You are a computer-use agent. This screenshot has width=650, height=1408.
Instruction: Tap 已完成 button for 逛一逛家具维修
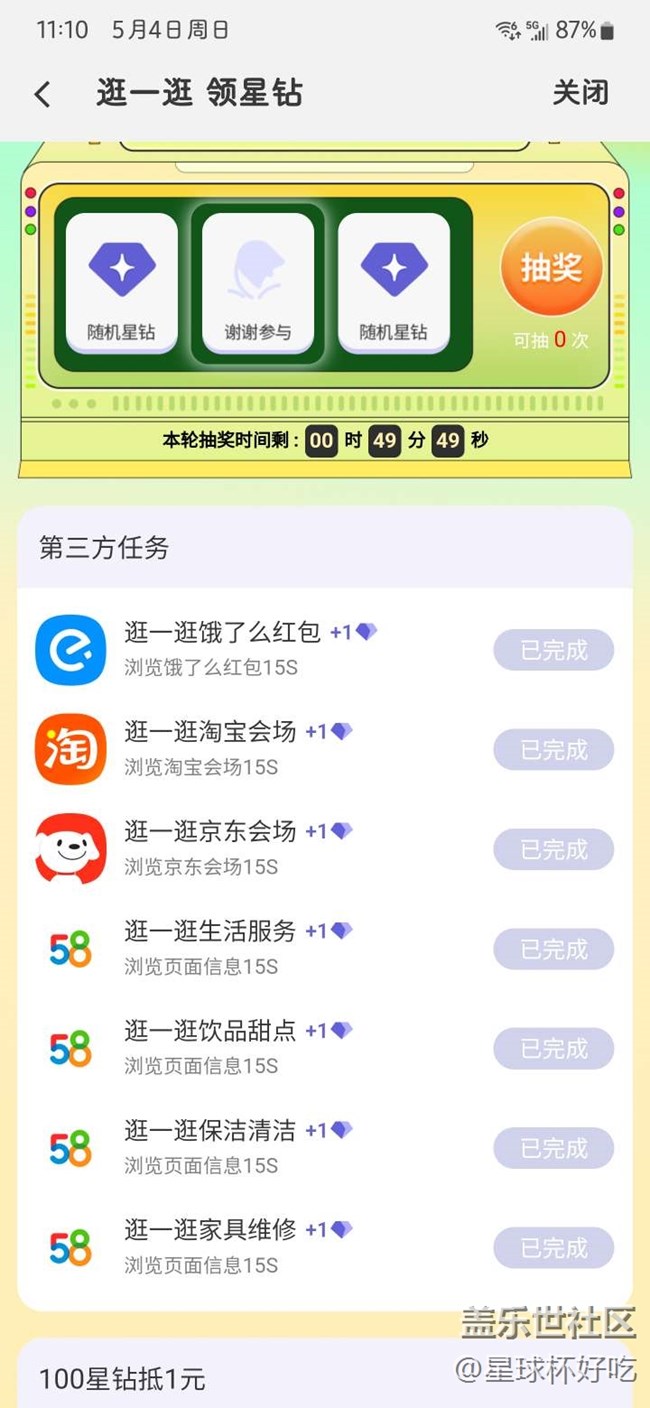click(553, 1247)
